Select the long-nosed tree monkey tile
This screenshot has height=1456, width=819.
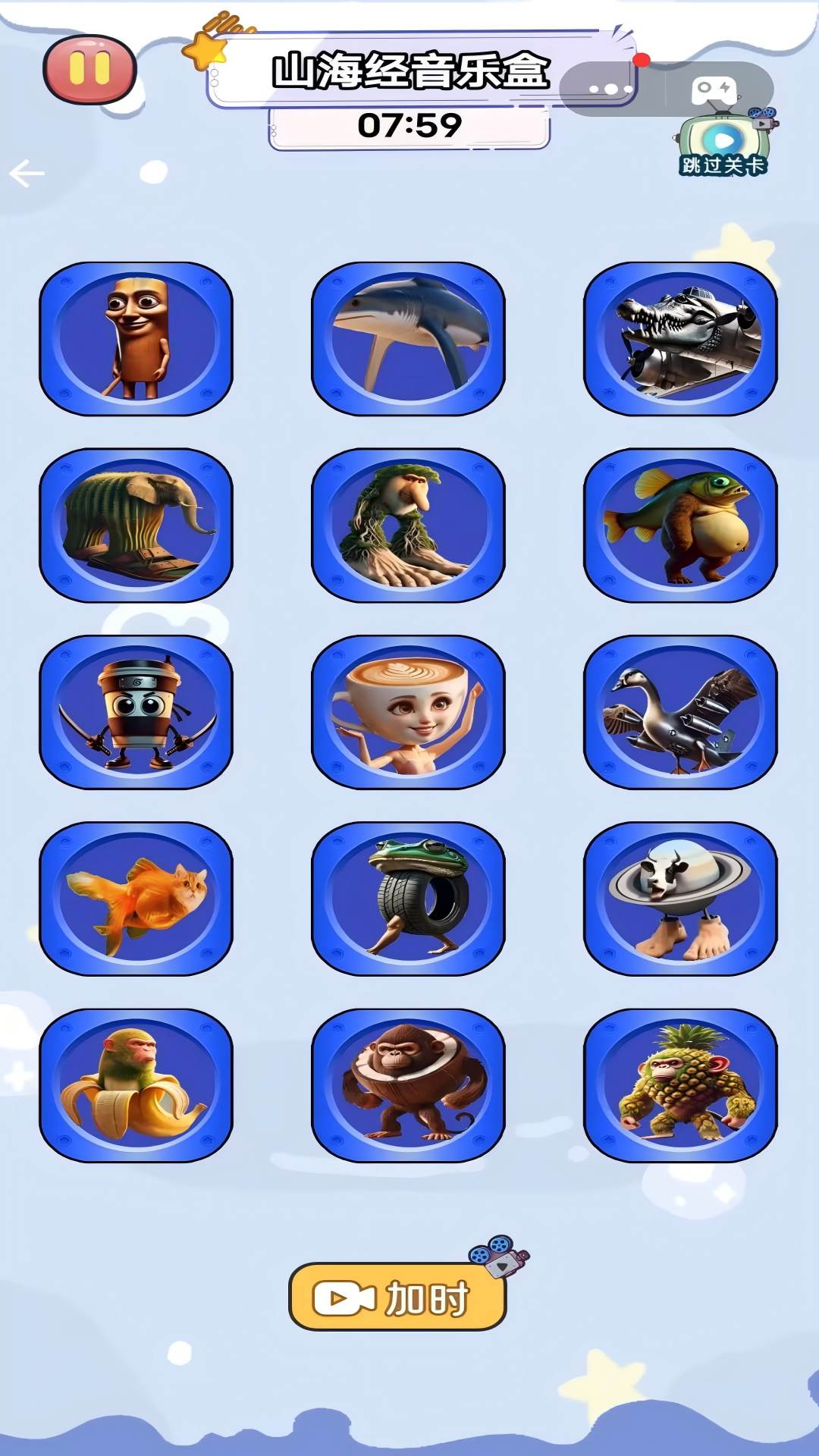(x=408, y=526)
